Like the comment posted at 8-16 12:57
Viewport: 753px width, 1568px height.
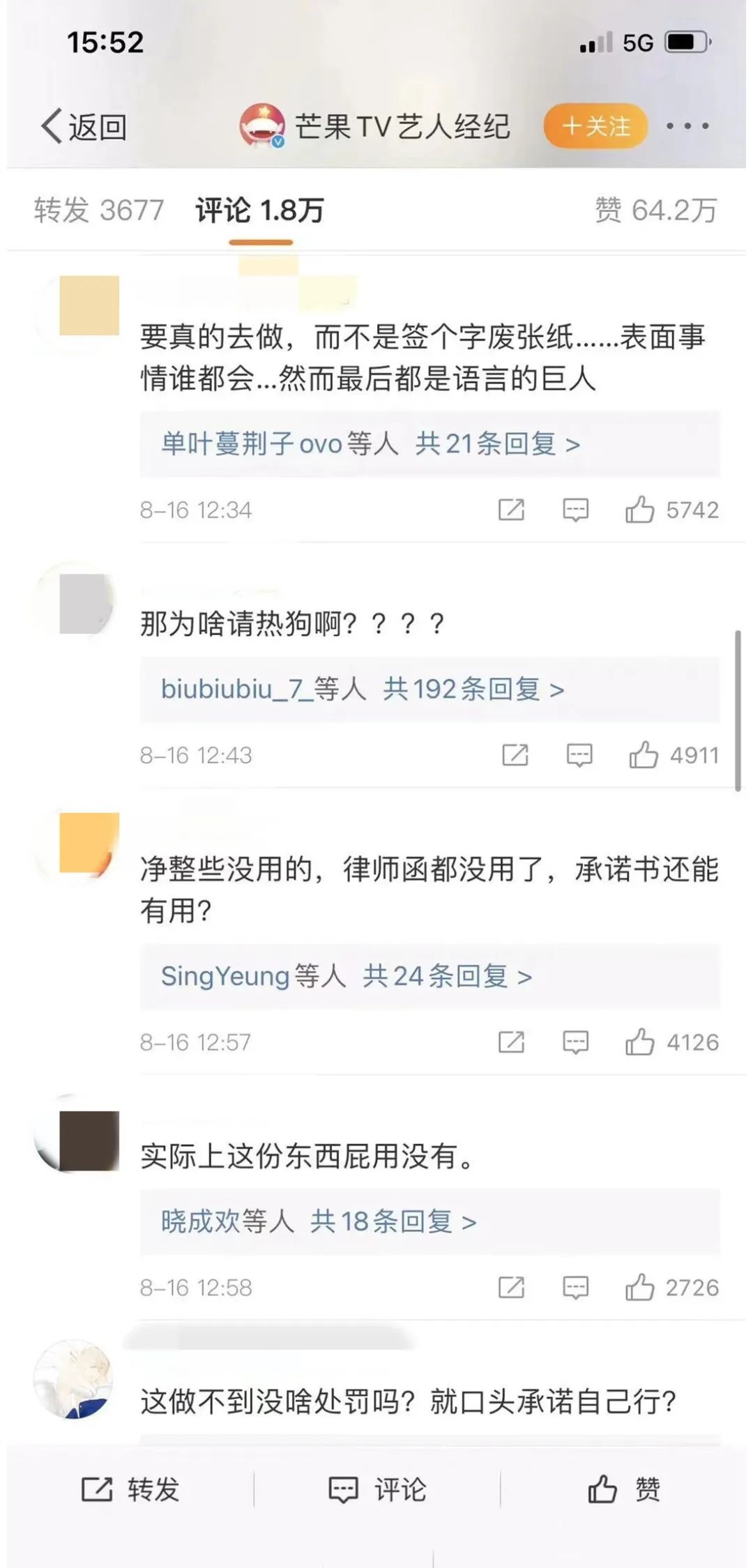639,1042
